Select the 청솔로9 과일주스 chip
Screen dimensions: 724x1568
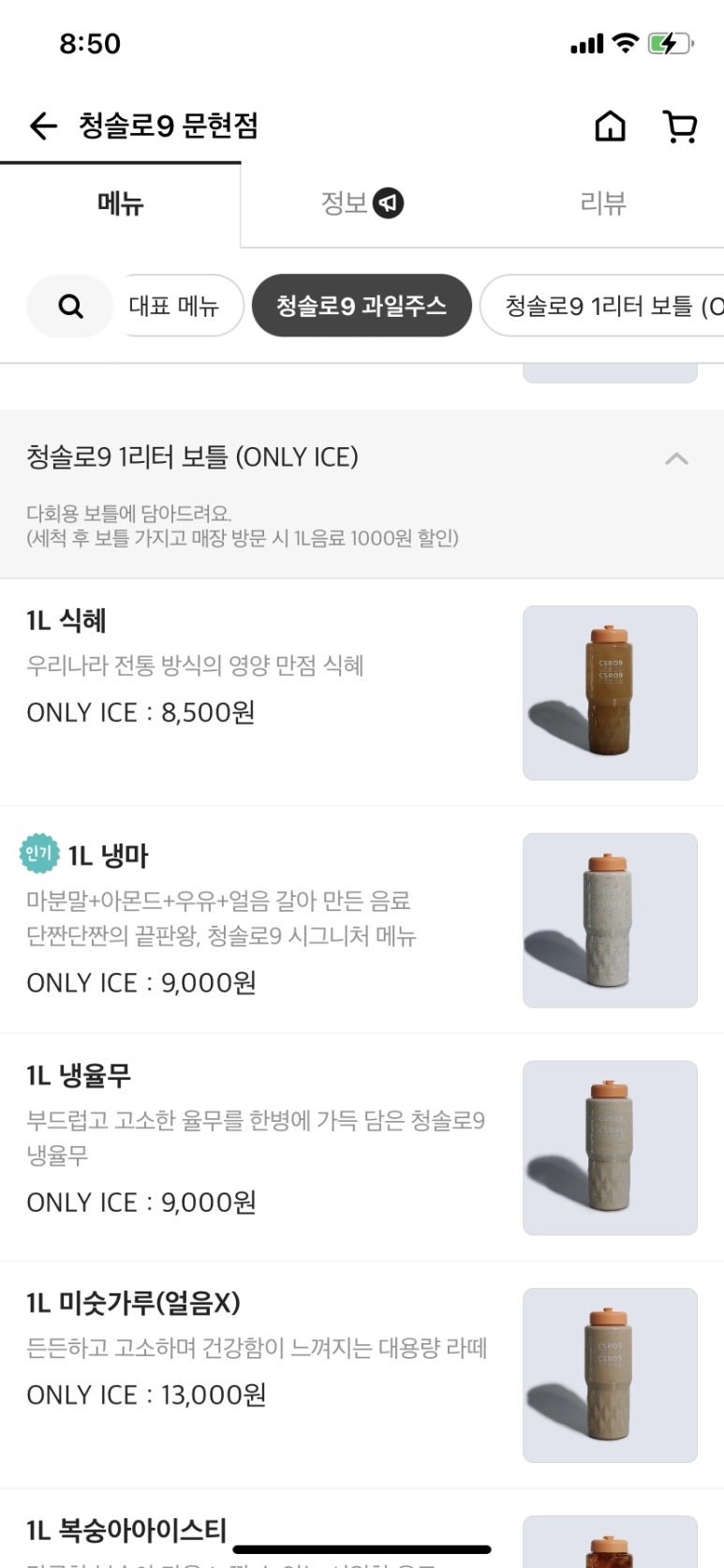pyautogui.click(x=361, y=306)
